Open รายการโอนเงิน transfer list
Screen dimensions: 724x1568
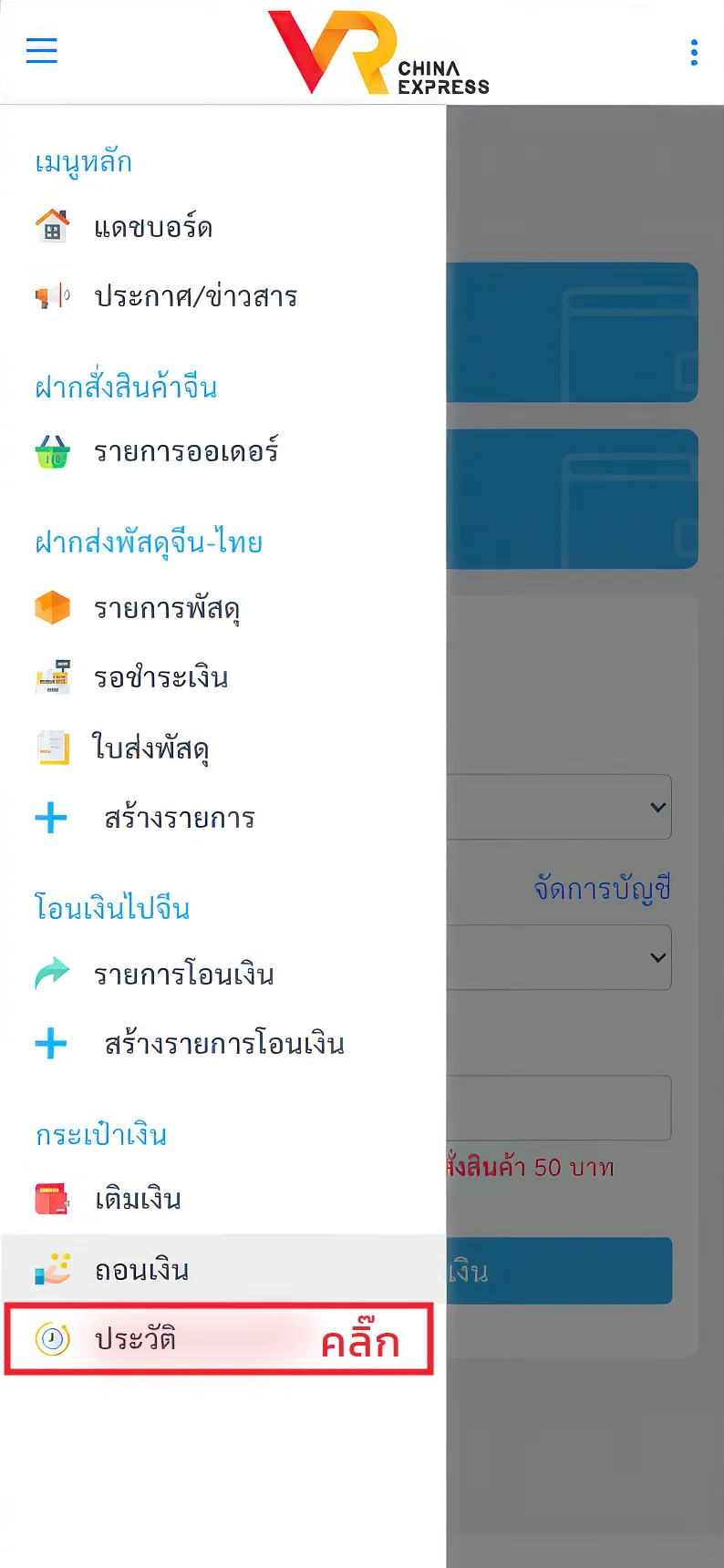tap(183, 975)
